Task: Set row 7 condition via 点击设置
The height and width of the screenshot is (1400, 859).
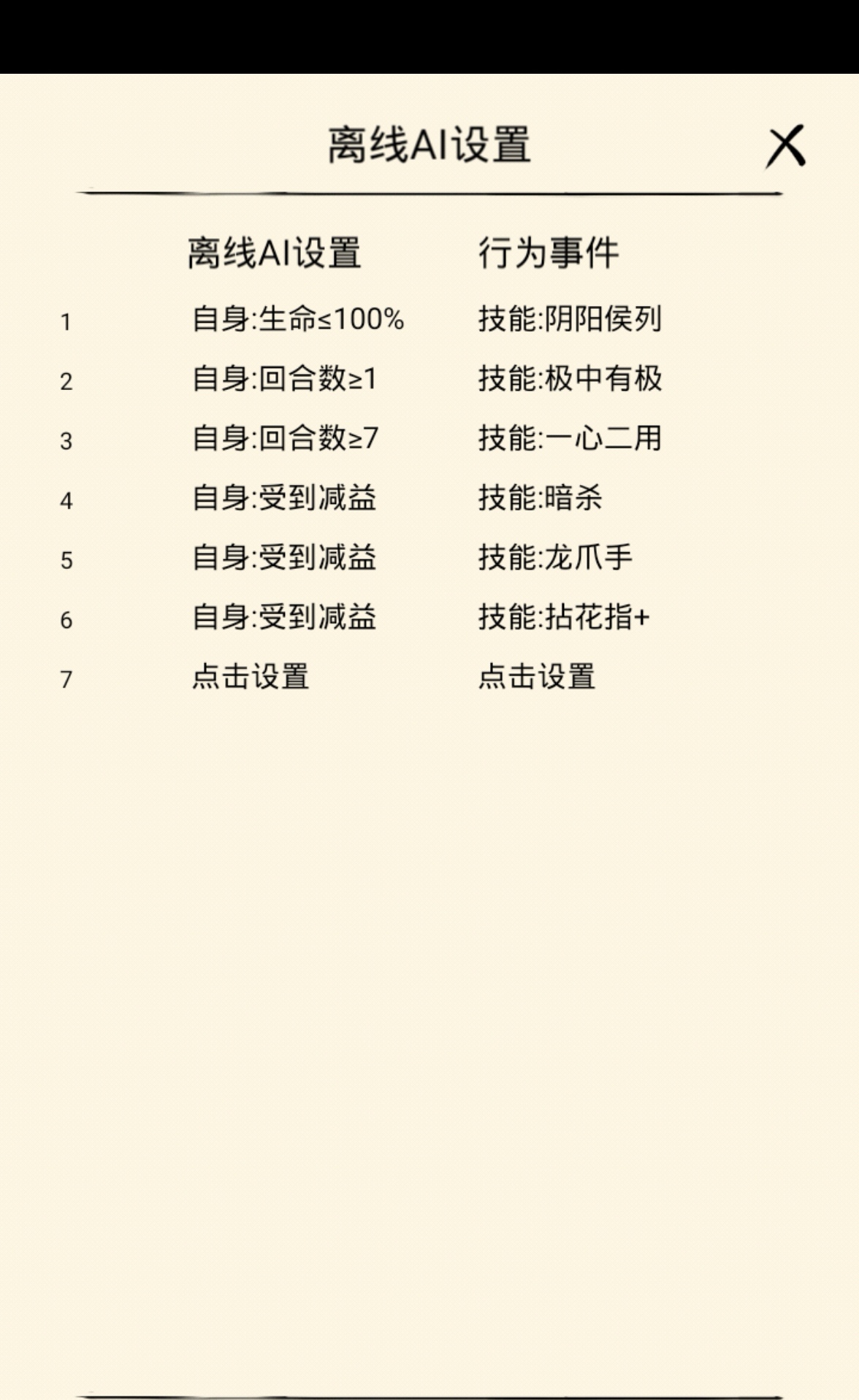Action: (x=251, y=677)
